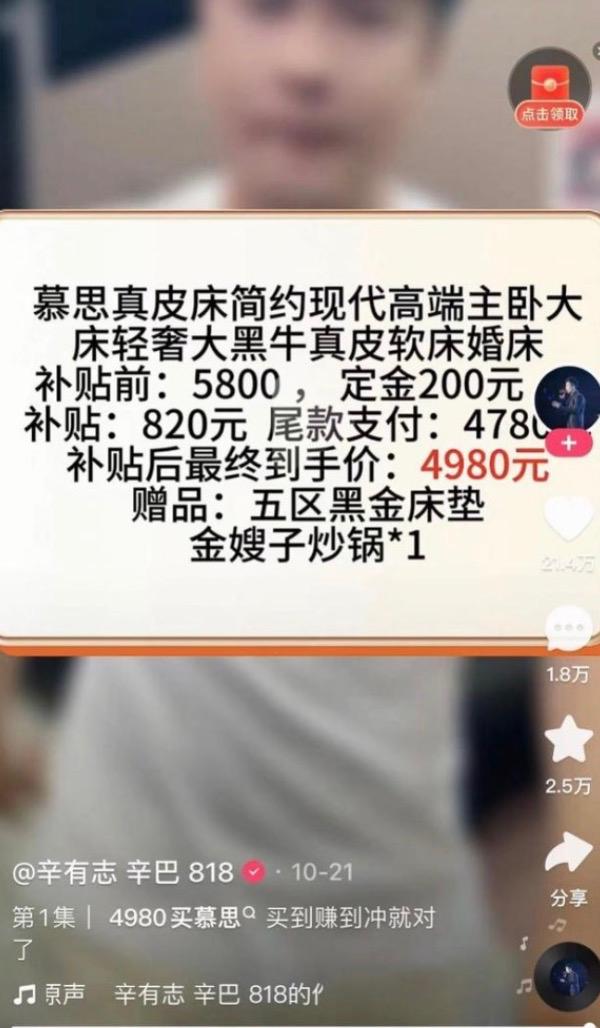Follow the creator with the plus button

[x=568, y=443]
